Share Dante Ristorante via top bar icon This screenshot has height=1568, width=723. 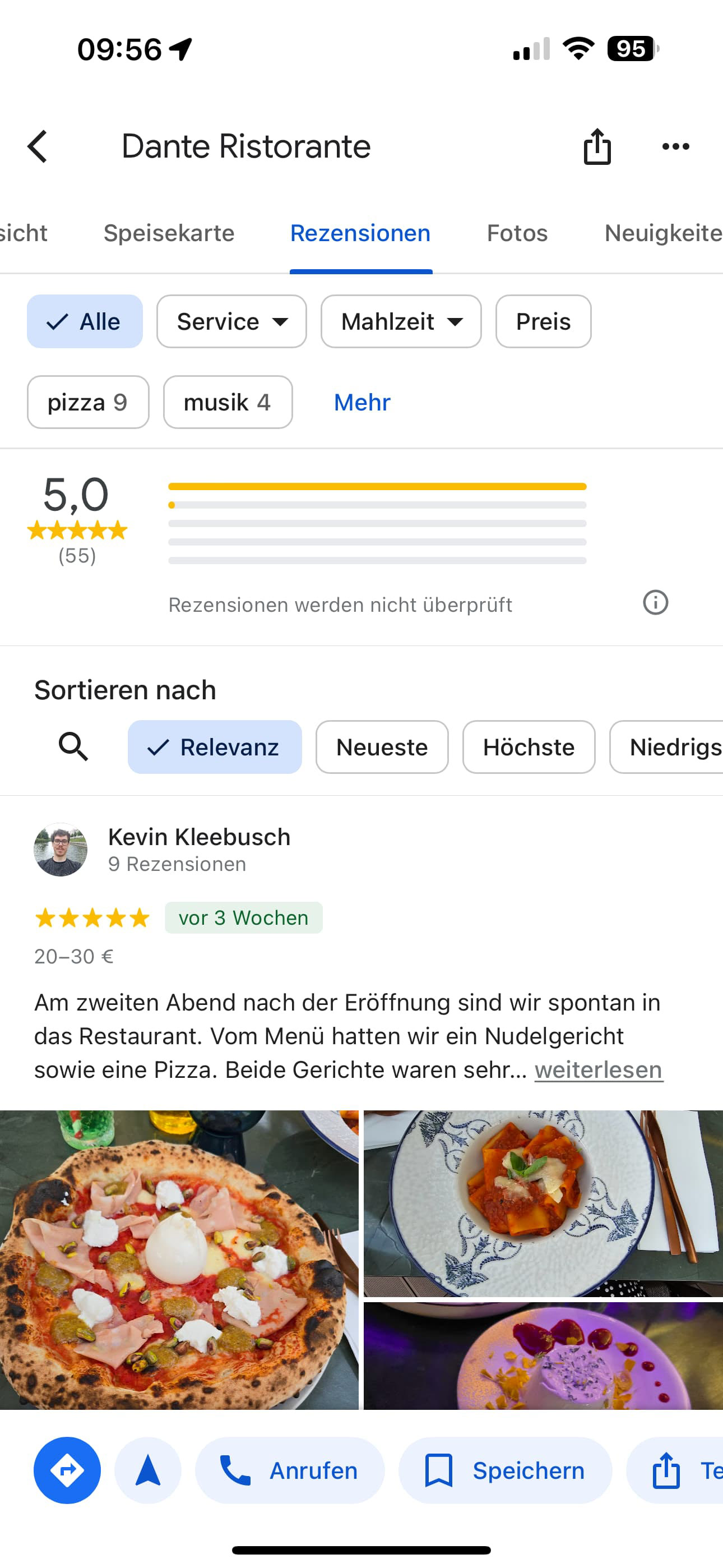pyautogui.click(x=597, y=147)
